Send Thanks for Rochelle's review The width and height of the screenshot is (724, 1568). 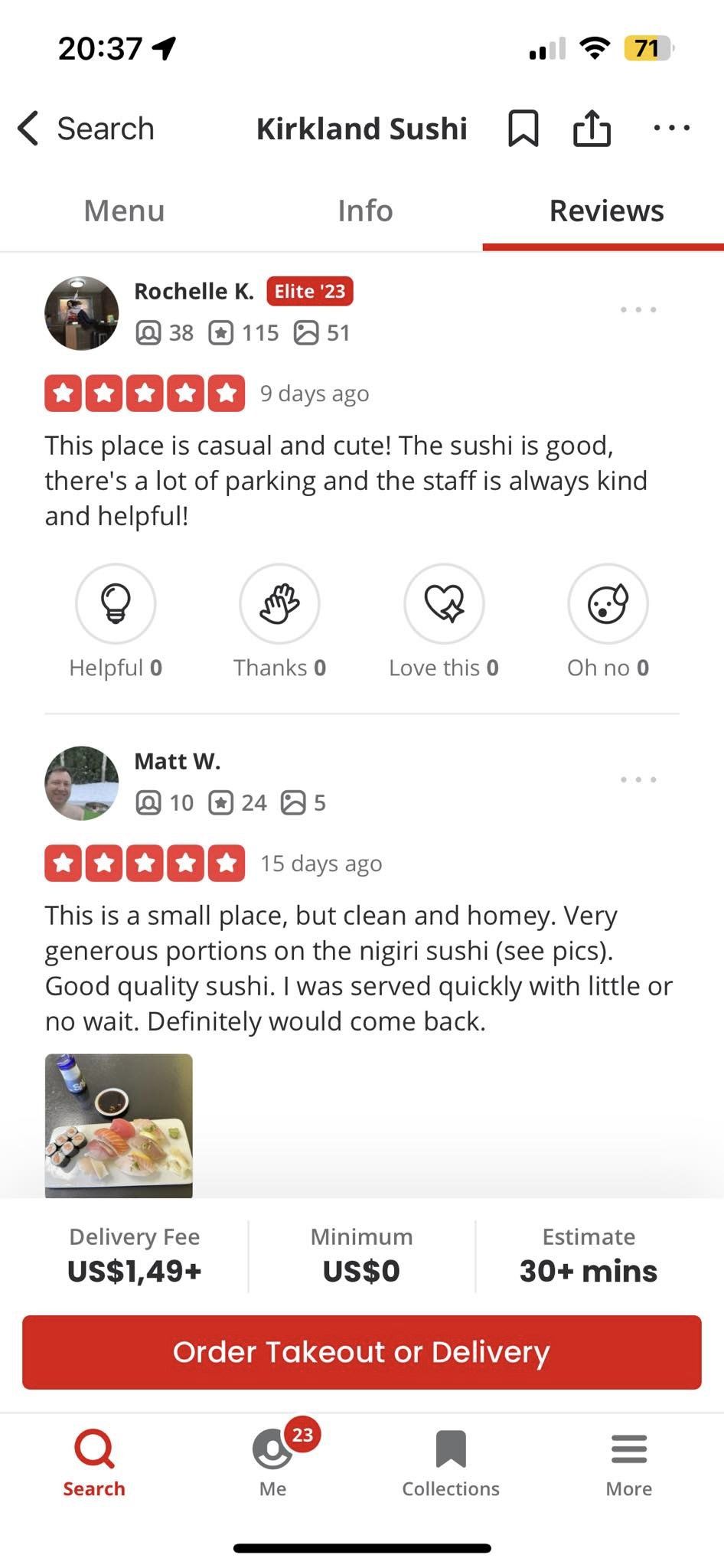coord(279,604)
